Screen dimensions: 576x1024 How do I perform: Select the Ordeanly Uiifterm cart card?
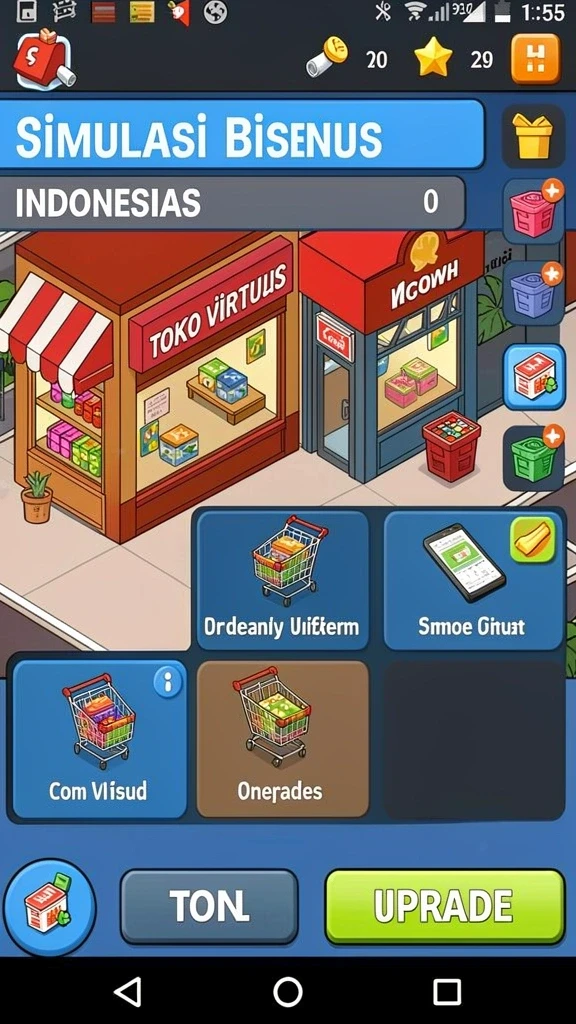tap(283, 580)
